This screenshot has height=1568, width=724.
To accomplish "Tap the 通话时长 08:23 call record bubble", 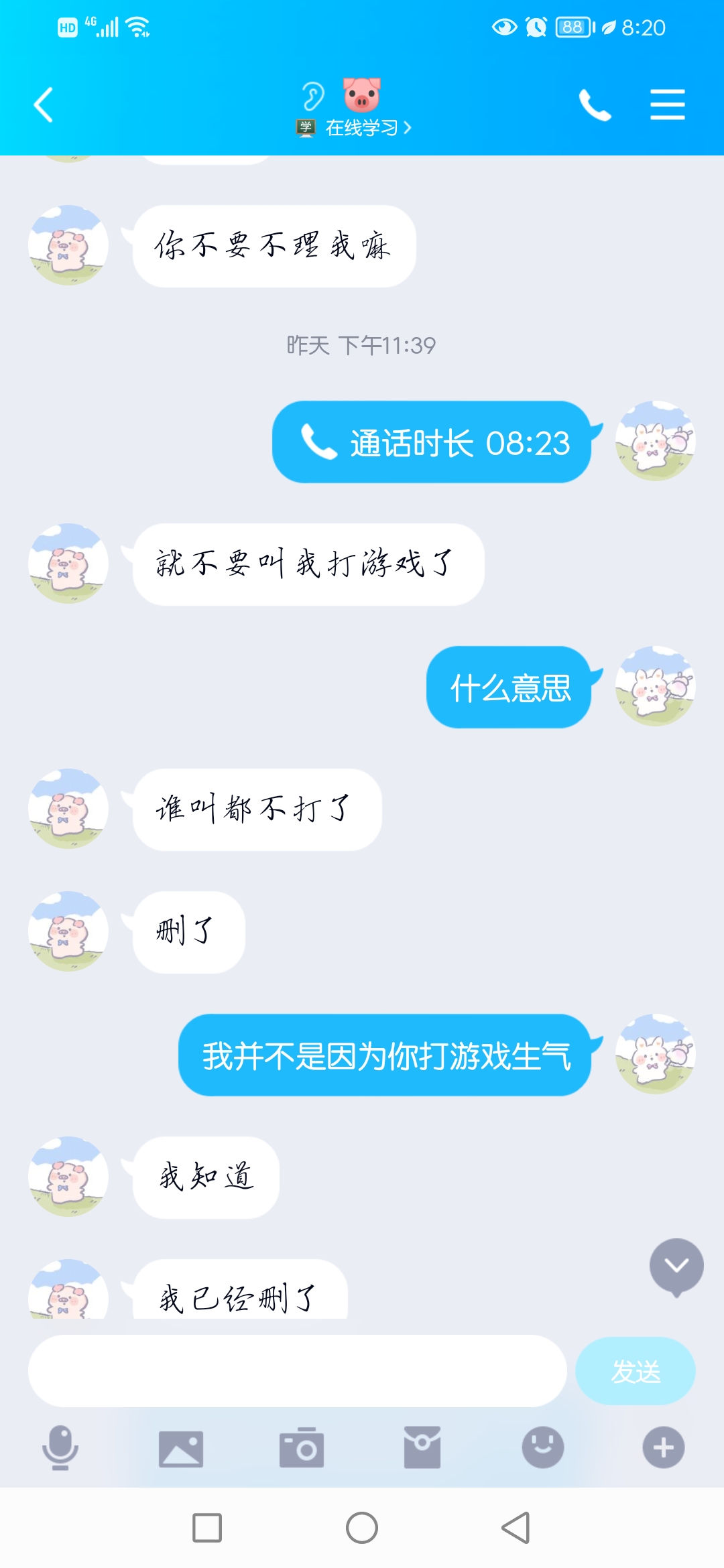I will [432, 442].
